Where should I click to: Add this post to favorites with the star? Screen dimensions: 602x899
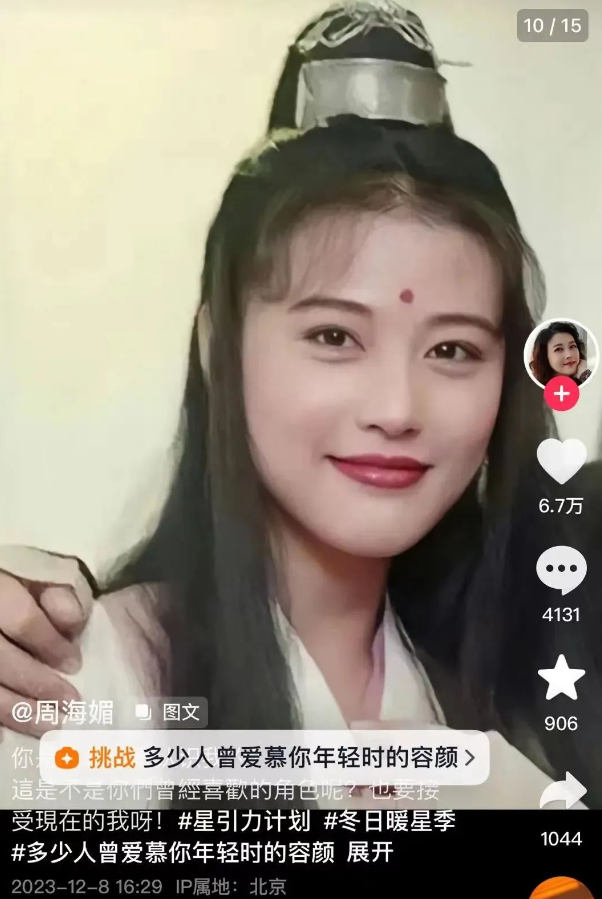click(x=561, y=679)
